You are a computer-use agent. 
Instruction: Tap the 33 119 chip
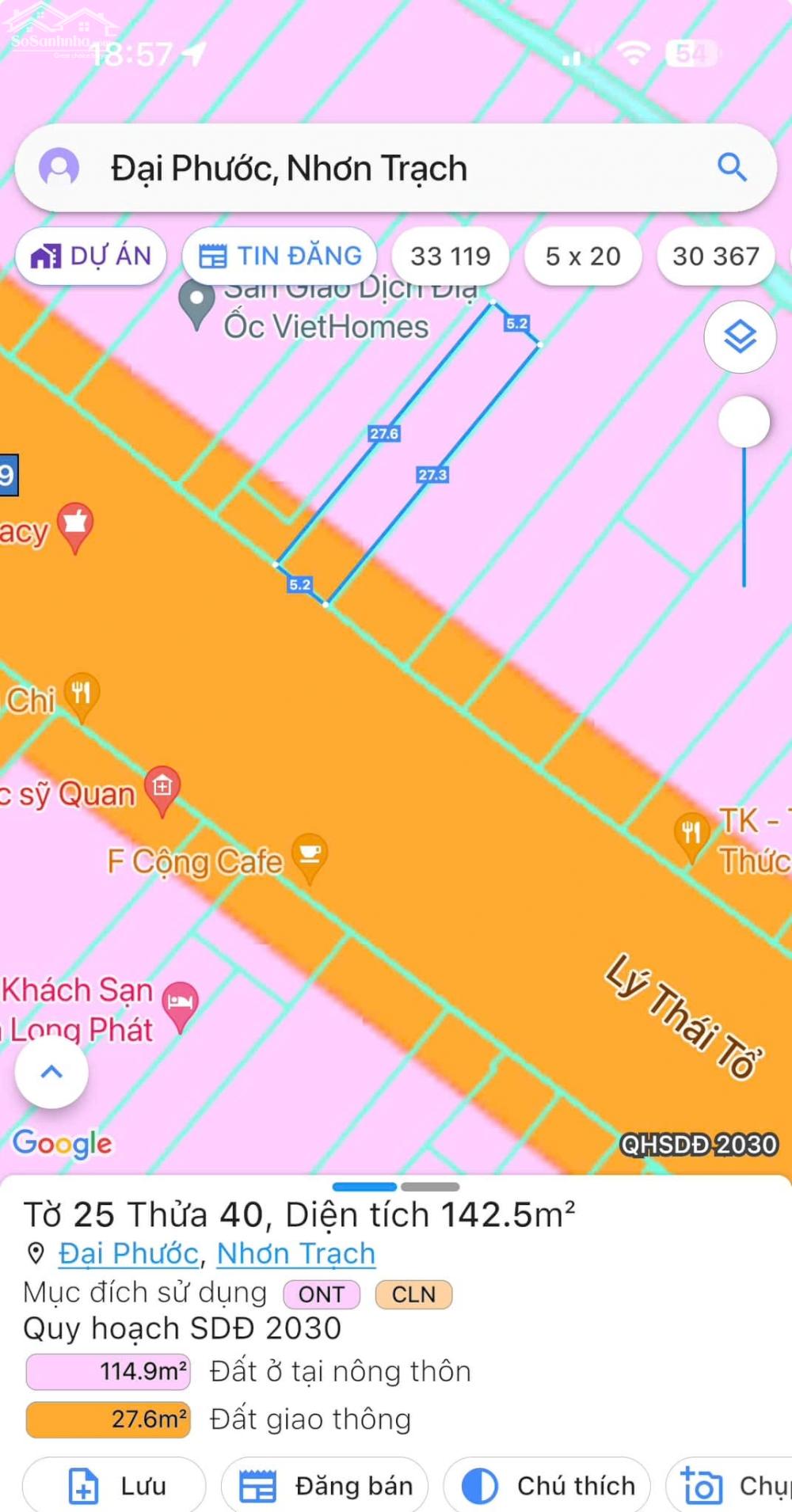(x=450, y=256)
